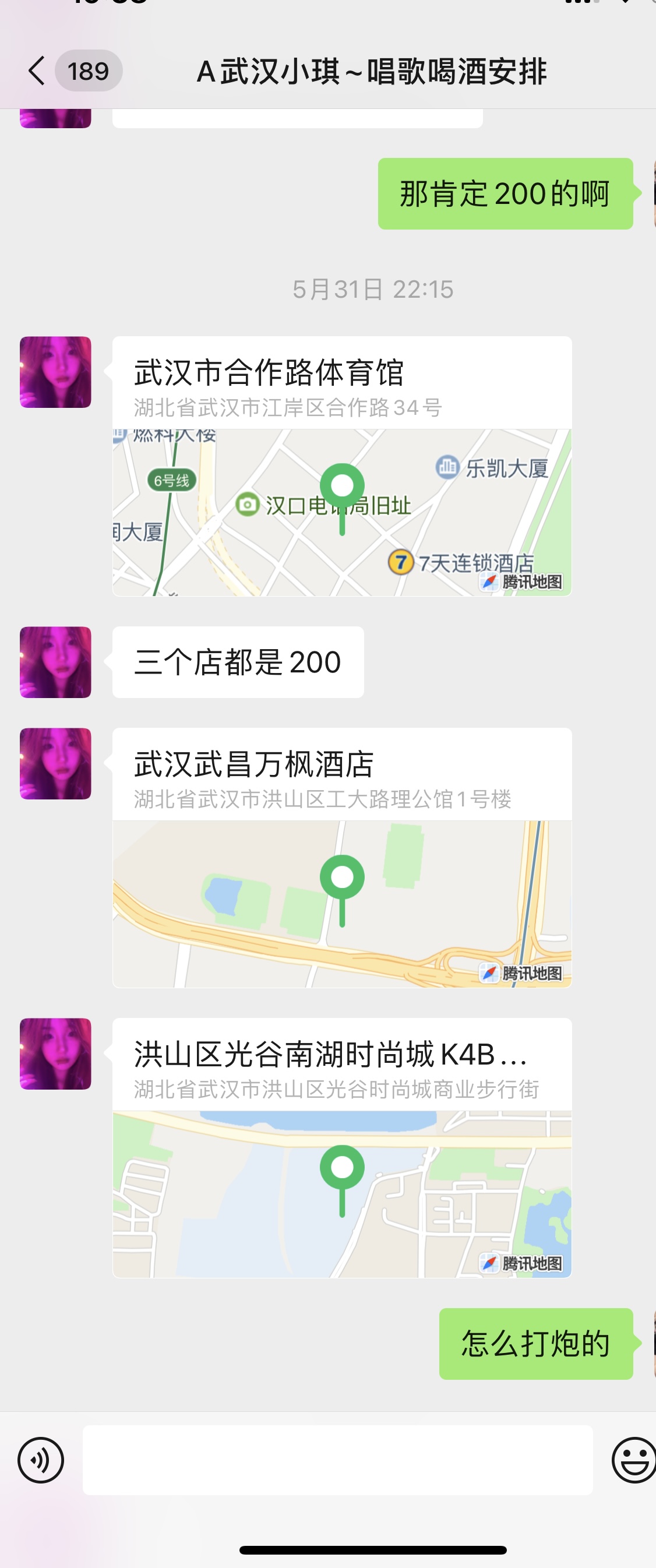Open the 武汉武昌万枫酒店 location card
Viewport: 656px width, 1568px height.
click(341, 857)
